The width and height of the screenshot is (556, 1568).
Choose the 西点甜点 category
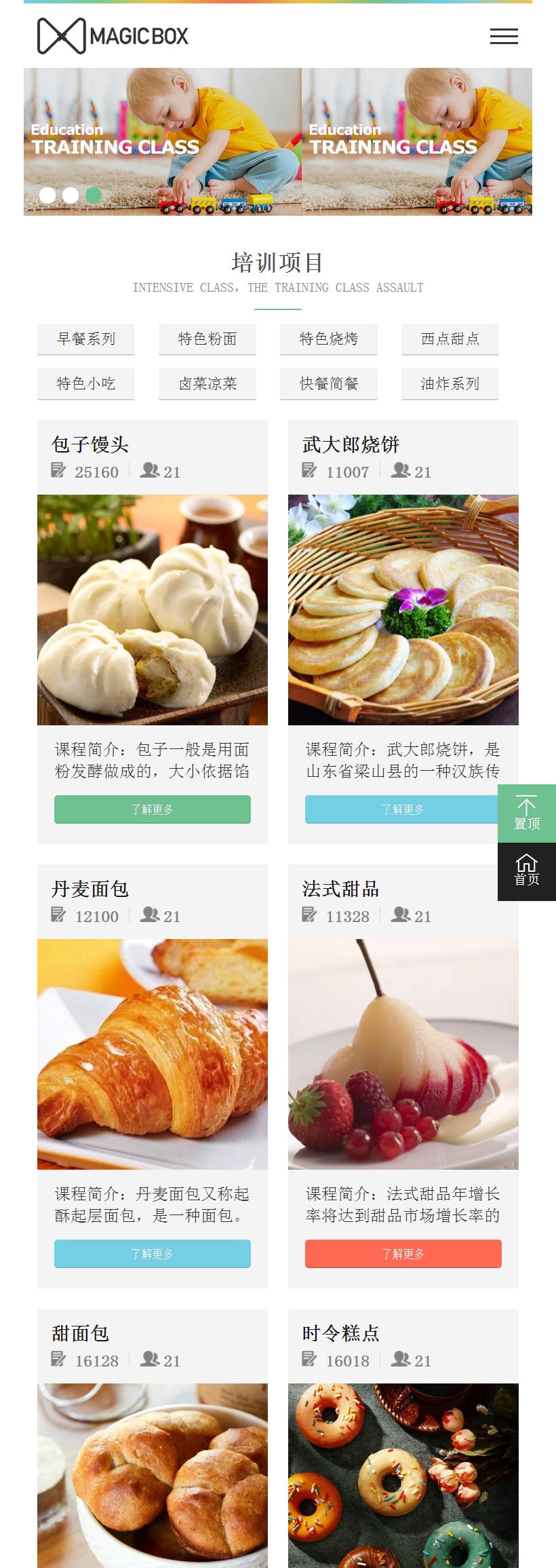pos(450,339)
